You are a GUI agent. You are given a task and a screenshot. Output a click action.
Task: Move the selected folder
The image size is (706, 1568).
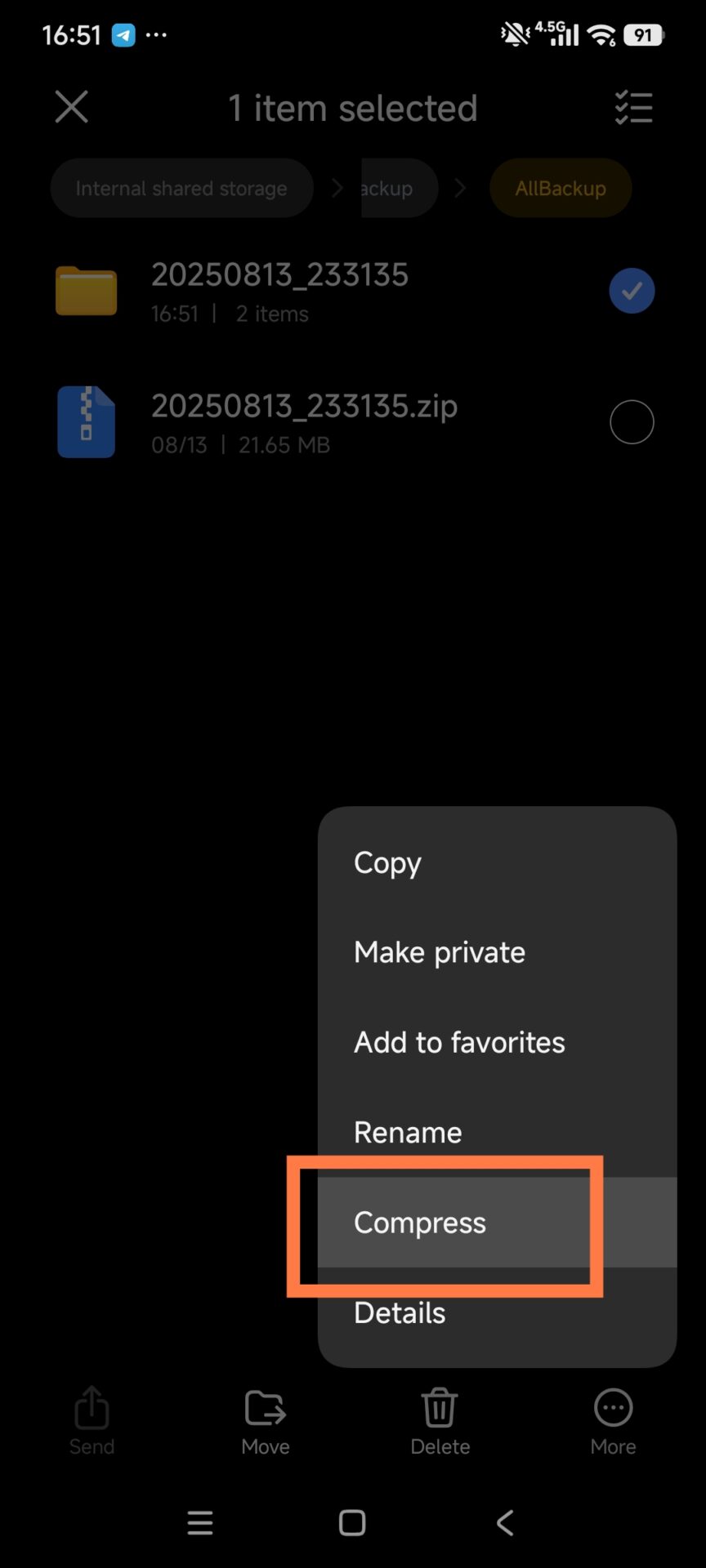pyautogui.click(x=266, y=1420)
